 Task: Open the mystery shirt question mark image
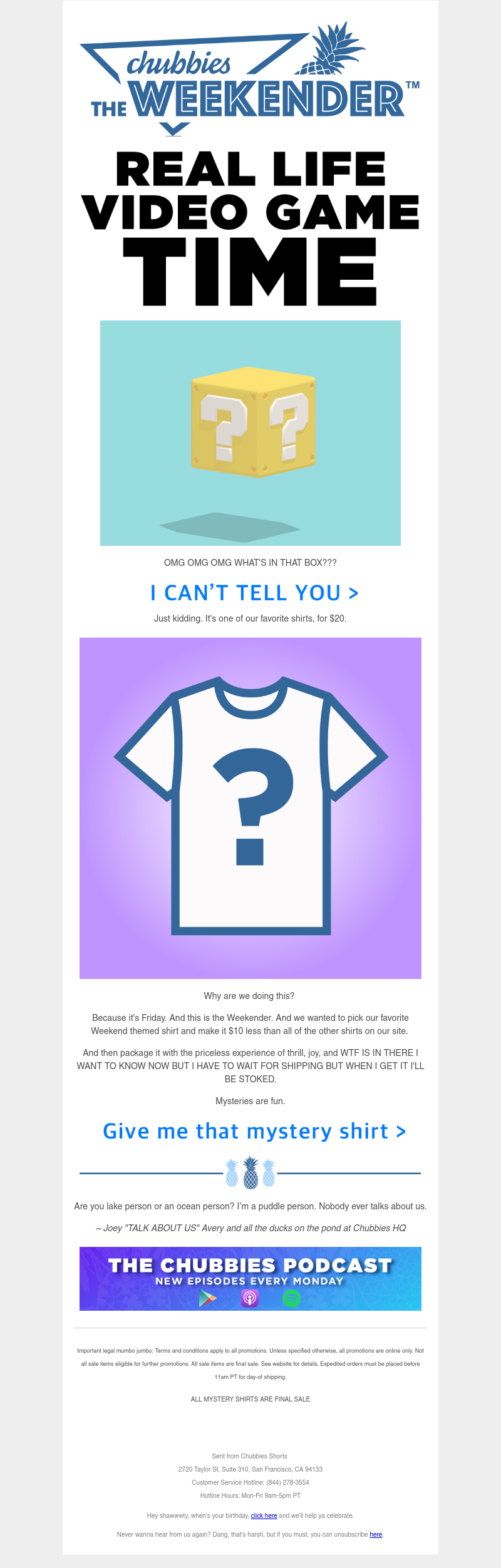coord(250,807)
